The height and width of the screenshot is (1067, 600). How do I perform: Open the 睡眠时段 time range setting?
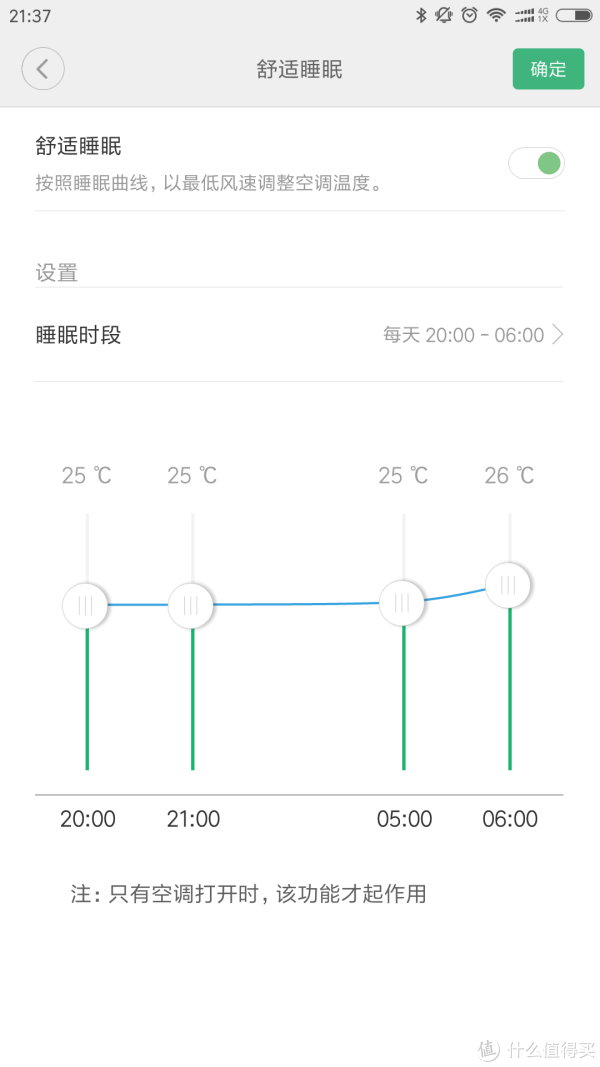[x=299, y=335]
